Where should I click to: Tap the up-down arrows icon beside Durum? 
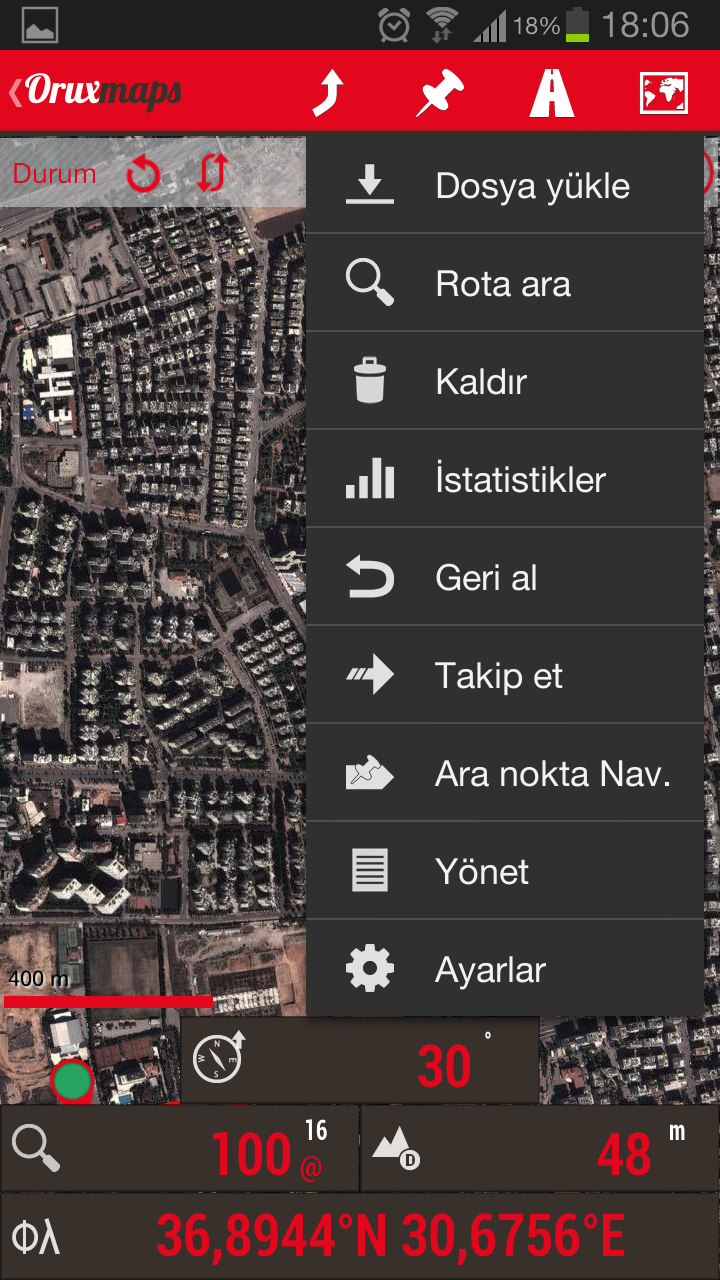pyautogui.click(x=211, y=173)
